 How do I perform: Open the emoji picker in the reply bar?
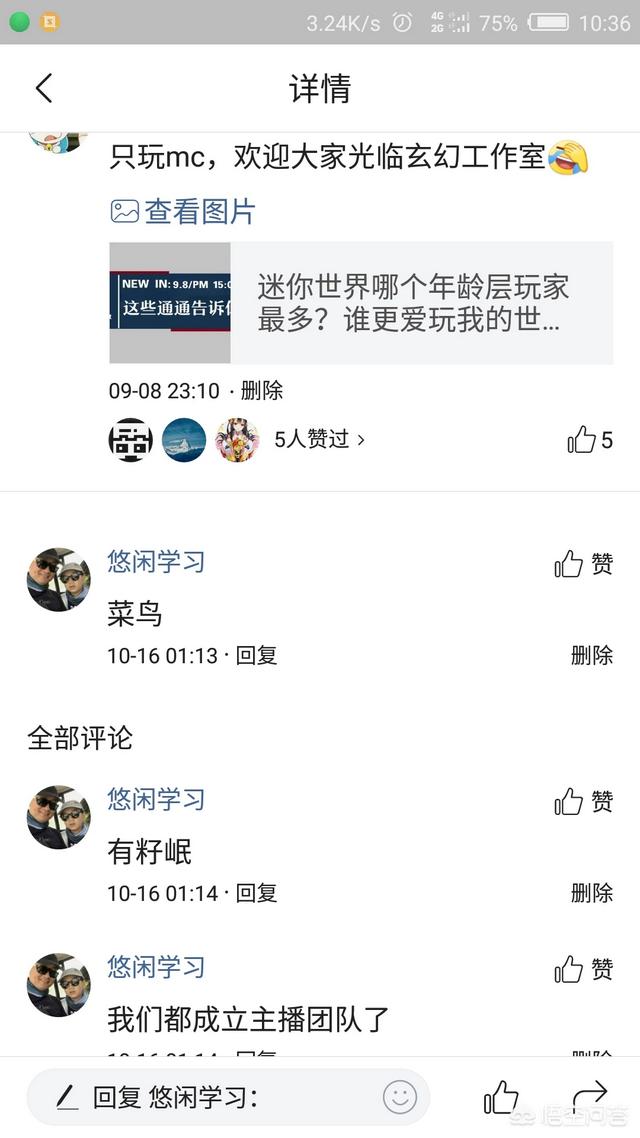click(400, 1097)
